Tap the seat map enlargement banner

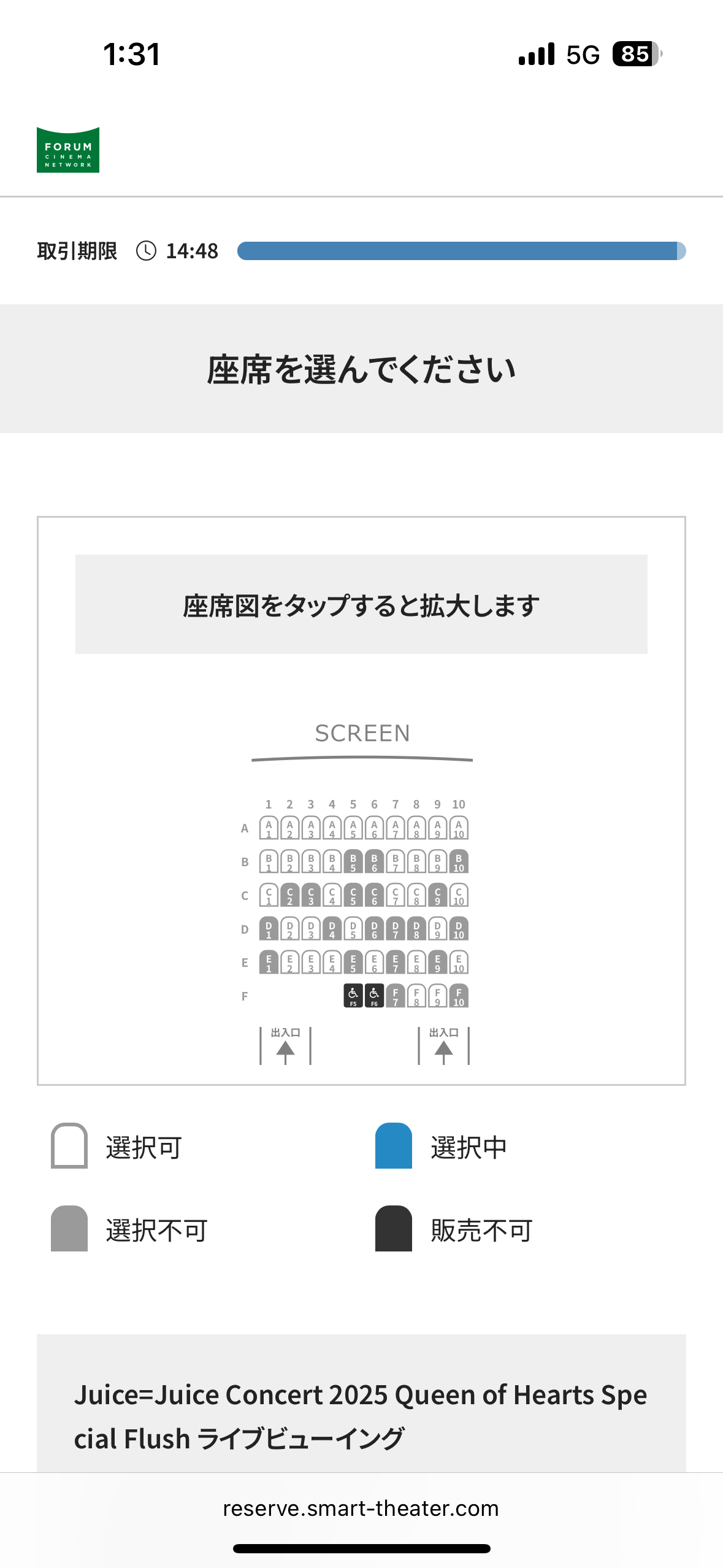pyautogui.click(x=361, y=604)
